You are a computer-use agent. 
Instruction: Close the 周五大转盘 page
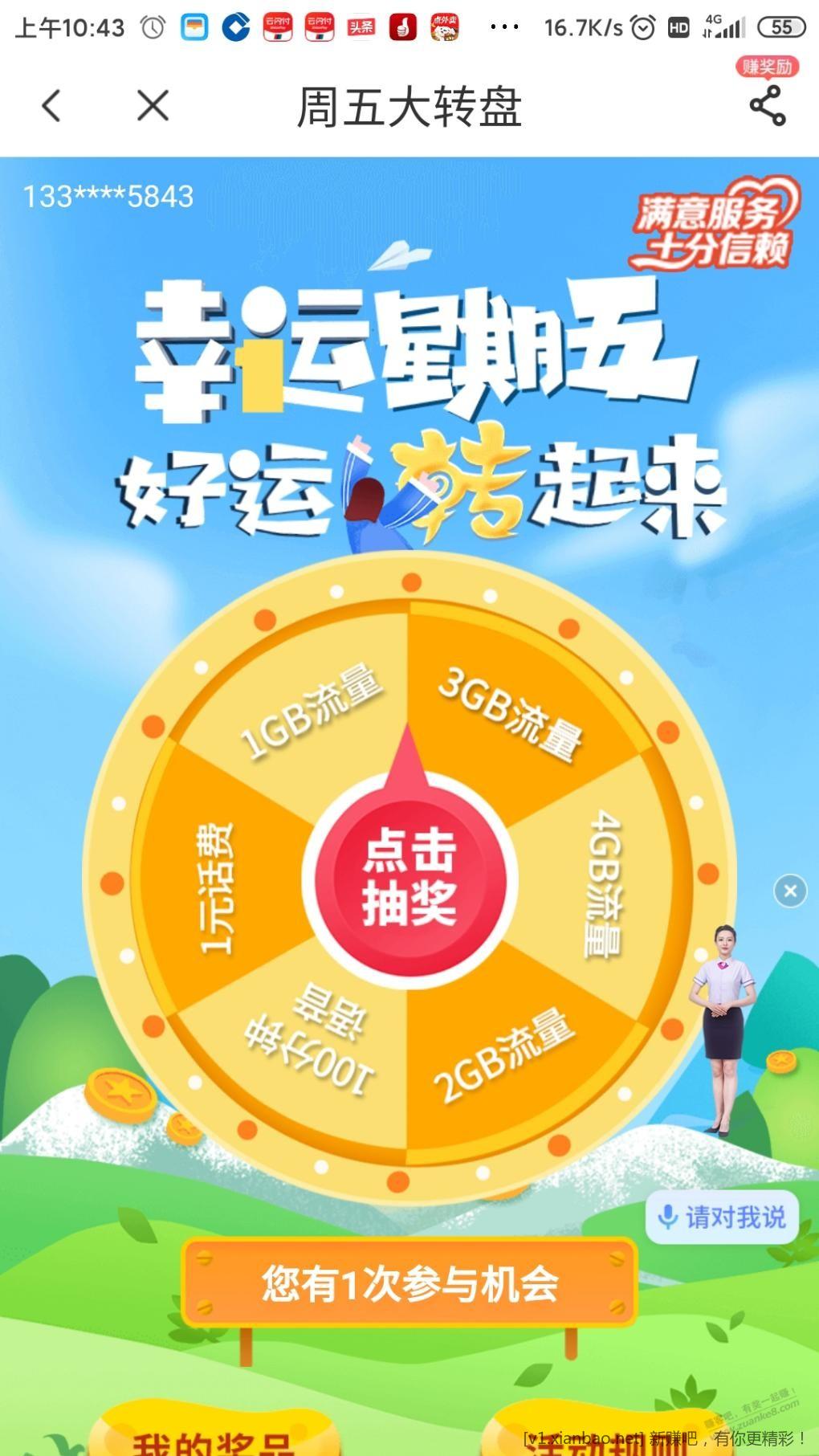tap(153, 106)
